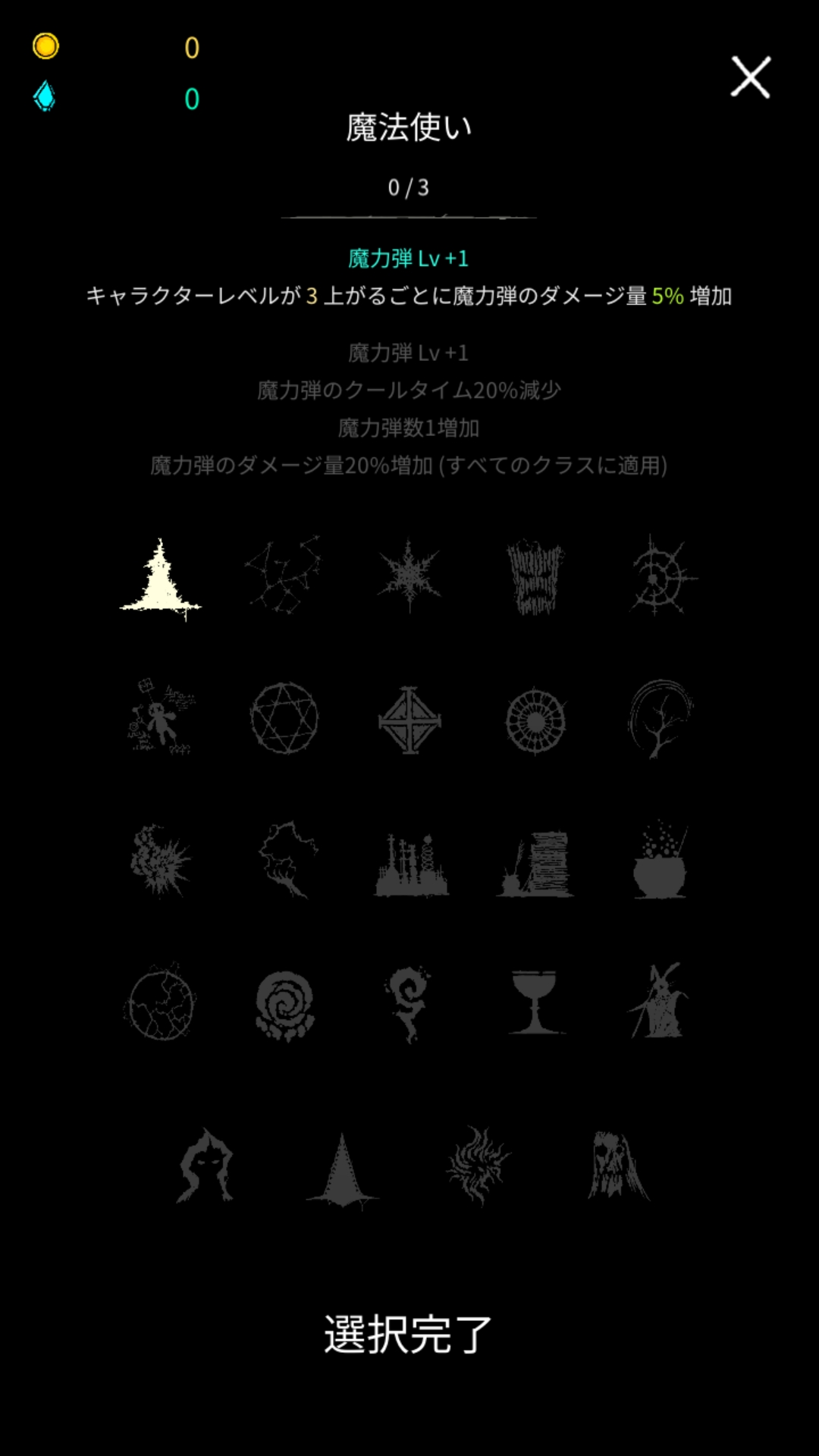Select the voodoo doll skill icon
Screen dimensions: 819x1456
pyautogui.click(x=161, y=717)
